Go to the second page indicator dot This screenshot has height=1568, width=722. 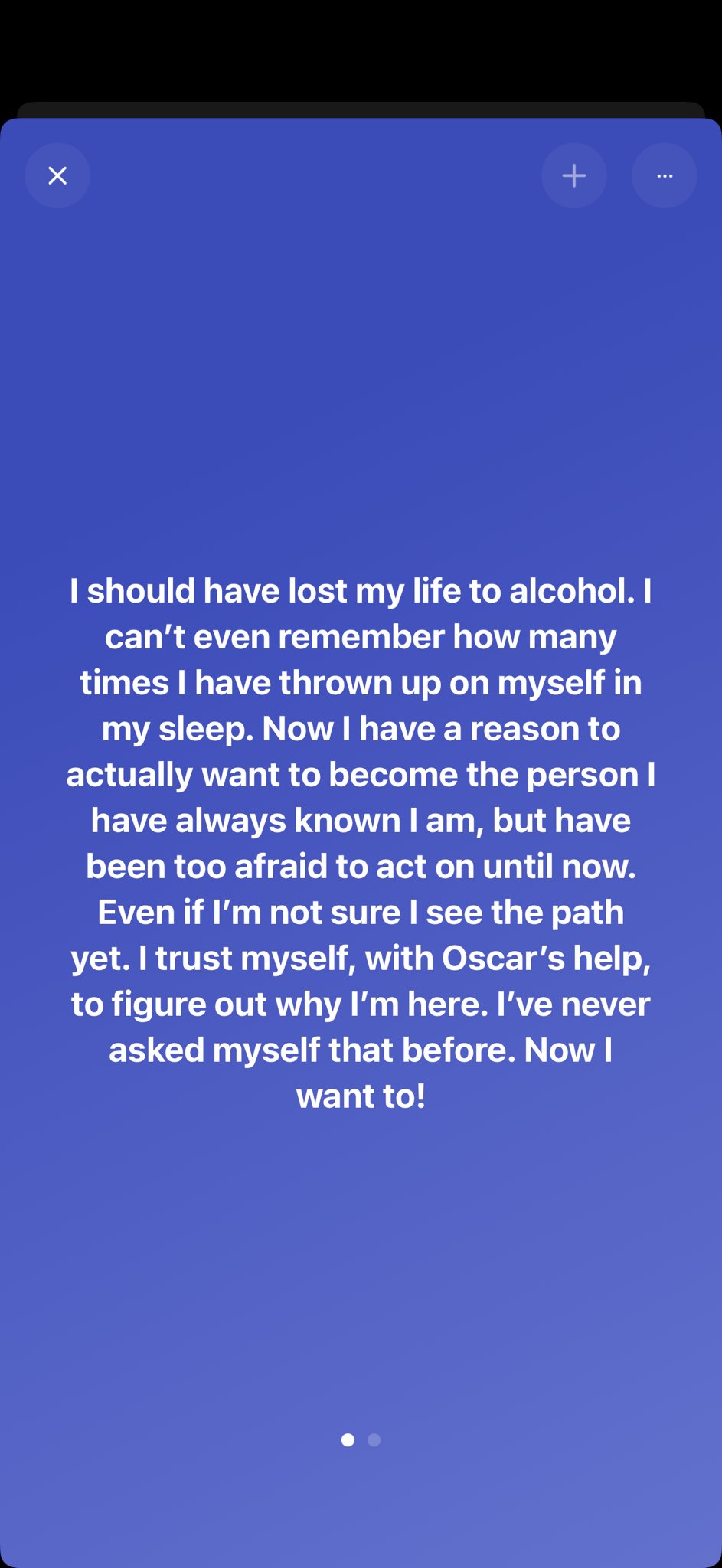pyautogui.click(x=374, y=1440)
